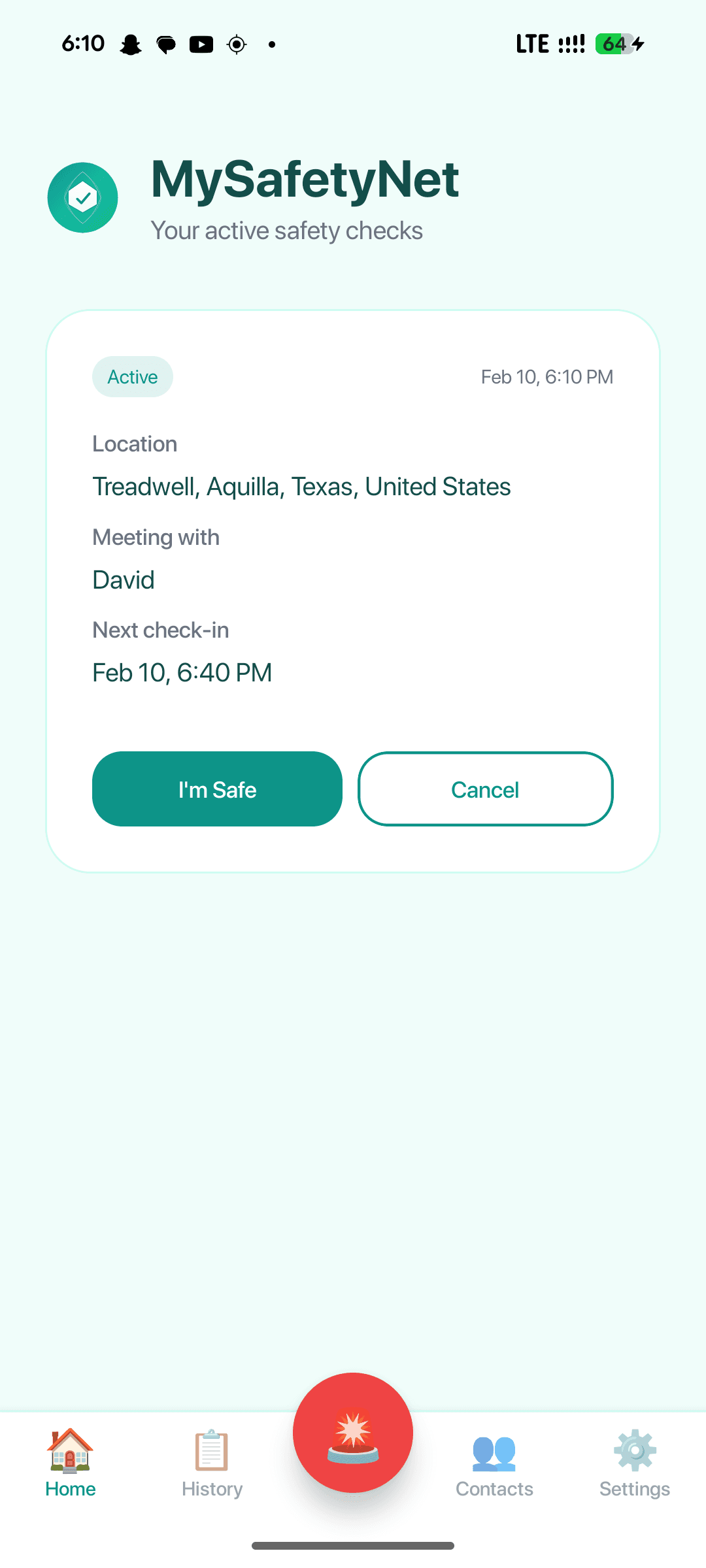Confirm safety with I'm Safe button

217,789
